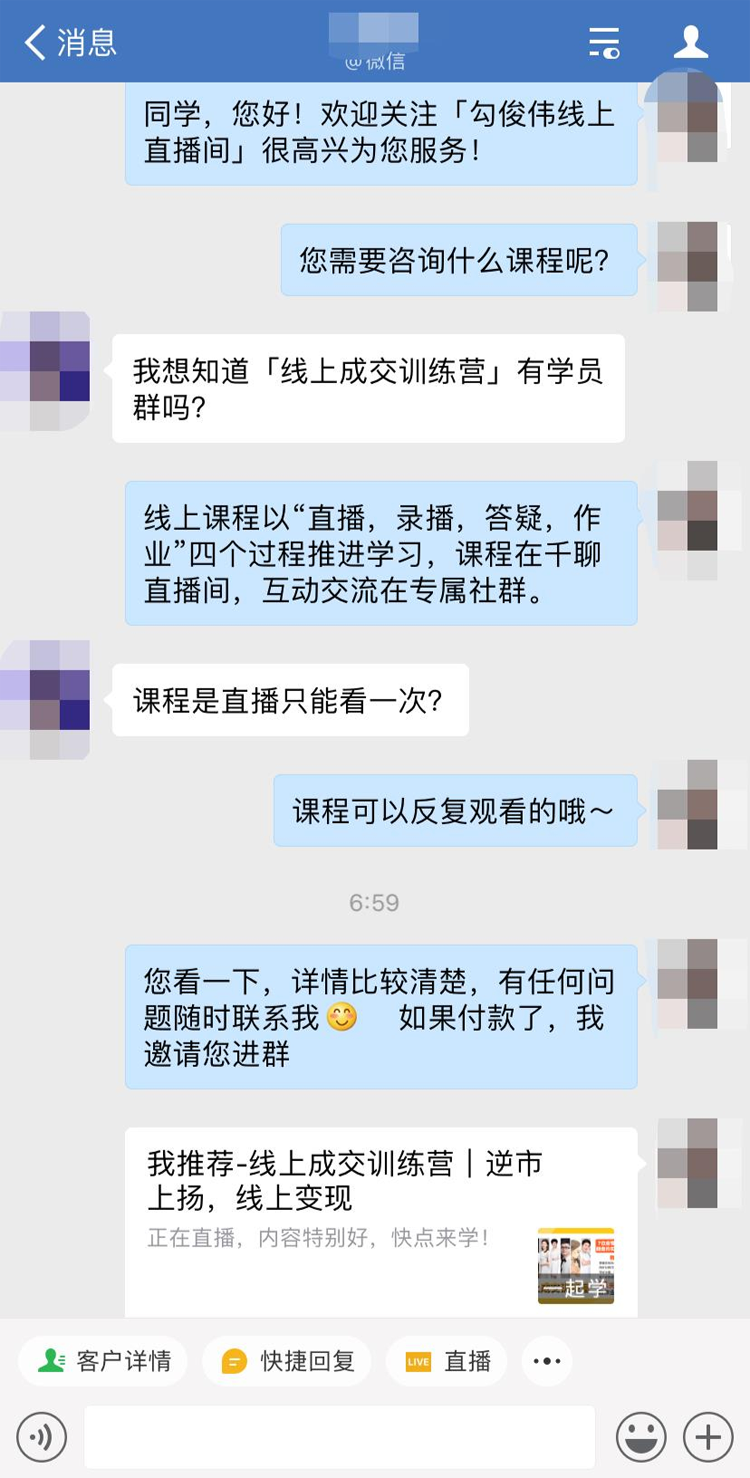Open 快捷回复 quick replies
Image resolution: width=750 pixels, height=1478 pixels.
click(x=288, y=1361)
